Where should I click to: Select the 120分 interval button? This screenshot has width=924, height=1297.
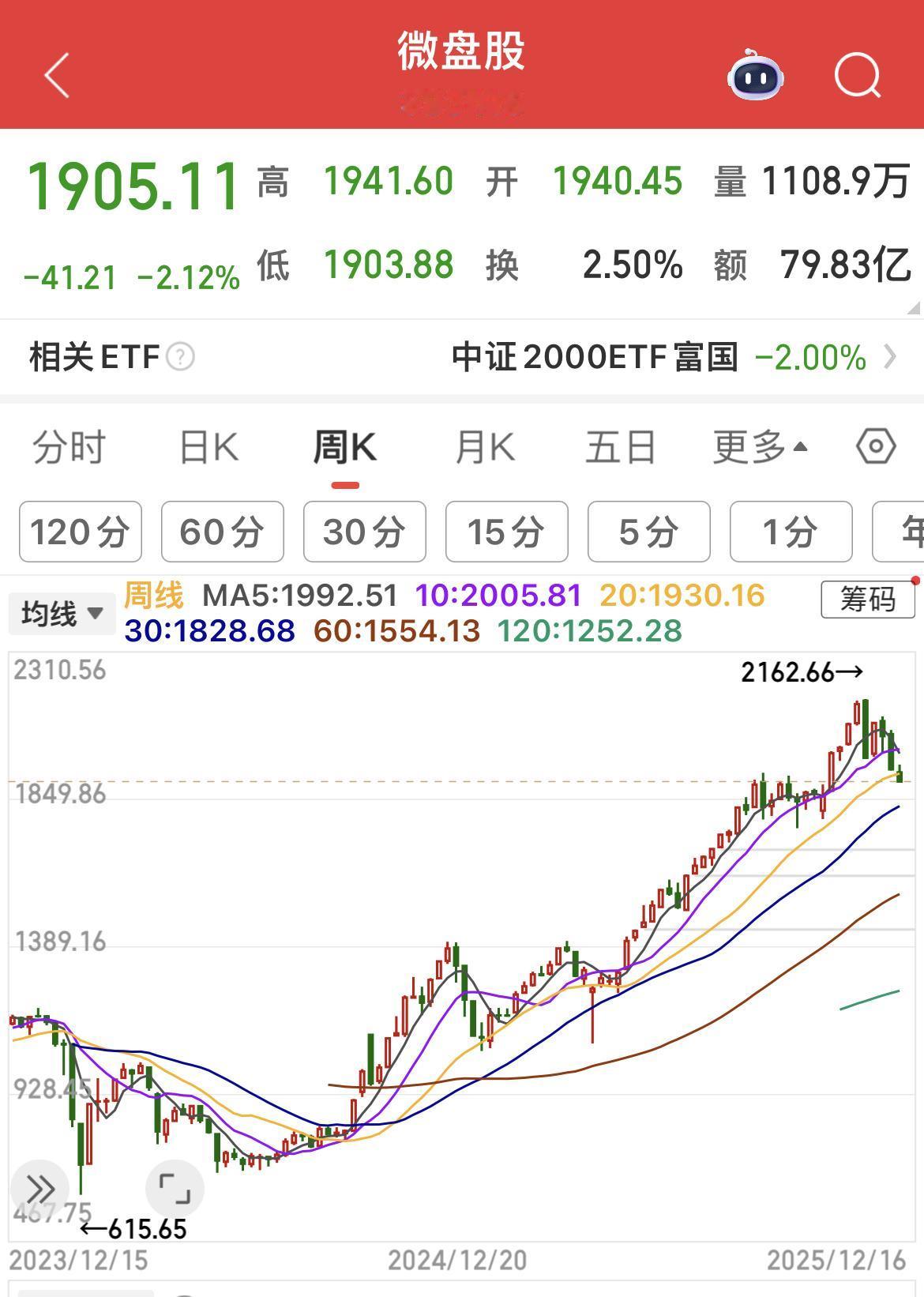click(80, 532)
